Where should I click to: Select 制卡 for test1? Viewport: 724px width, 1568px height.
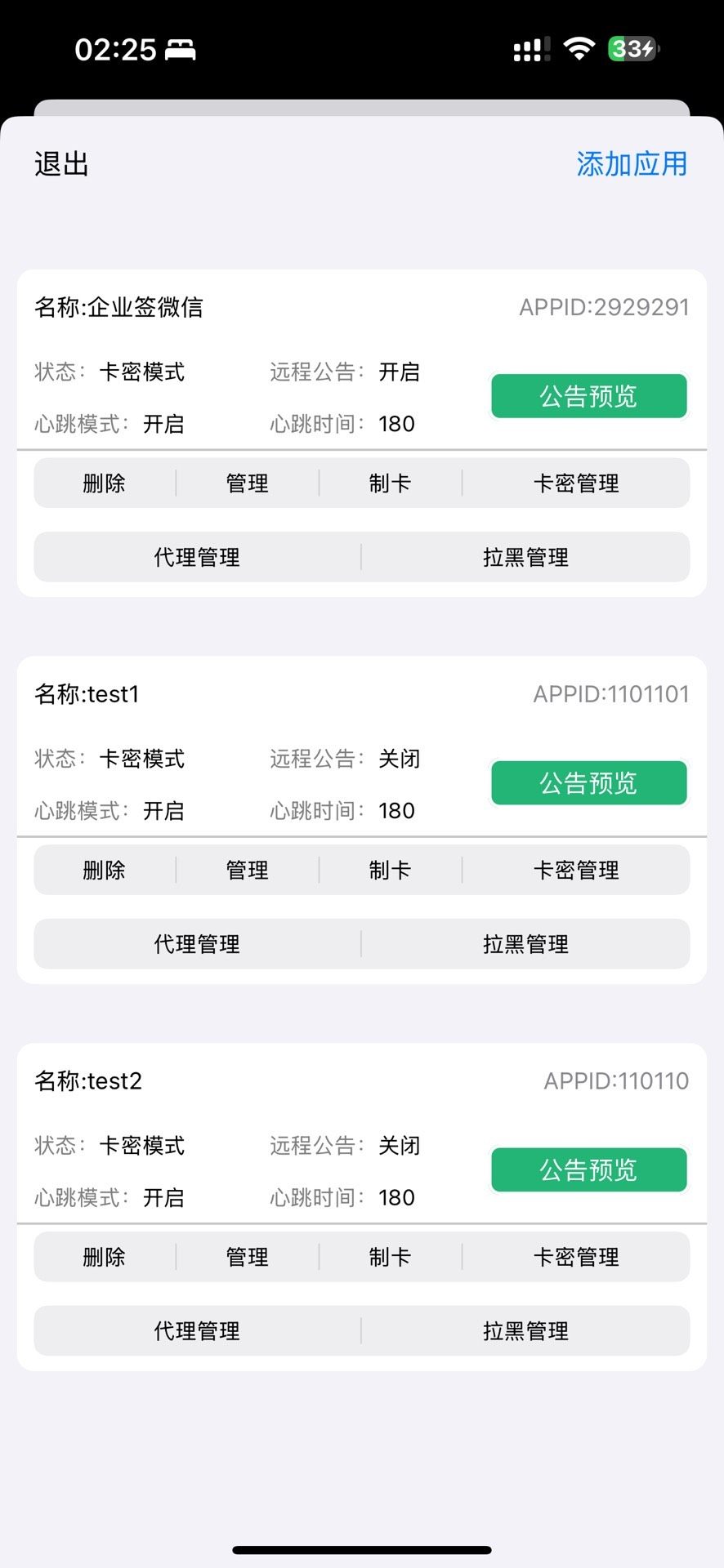pos(390,871)
